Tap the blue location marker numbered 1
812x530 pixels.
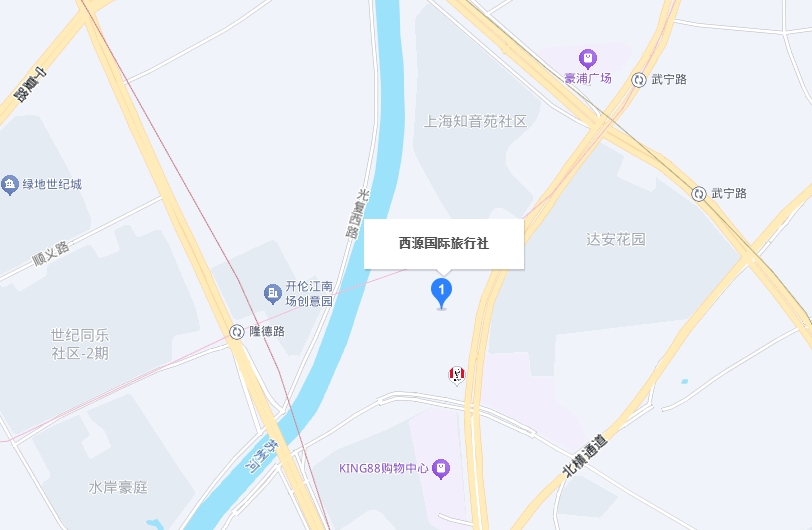click(441, 292)
